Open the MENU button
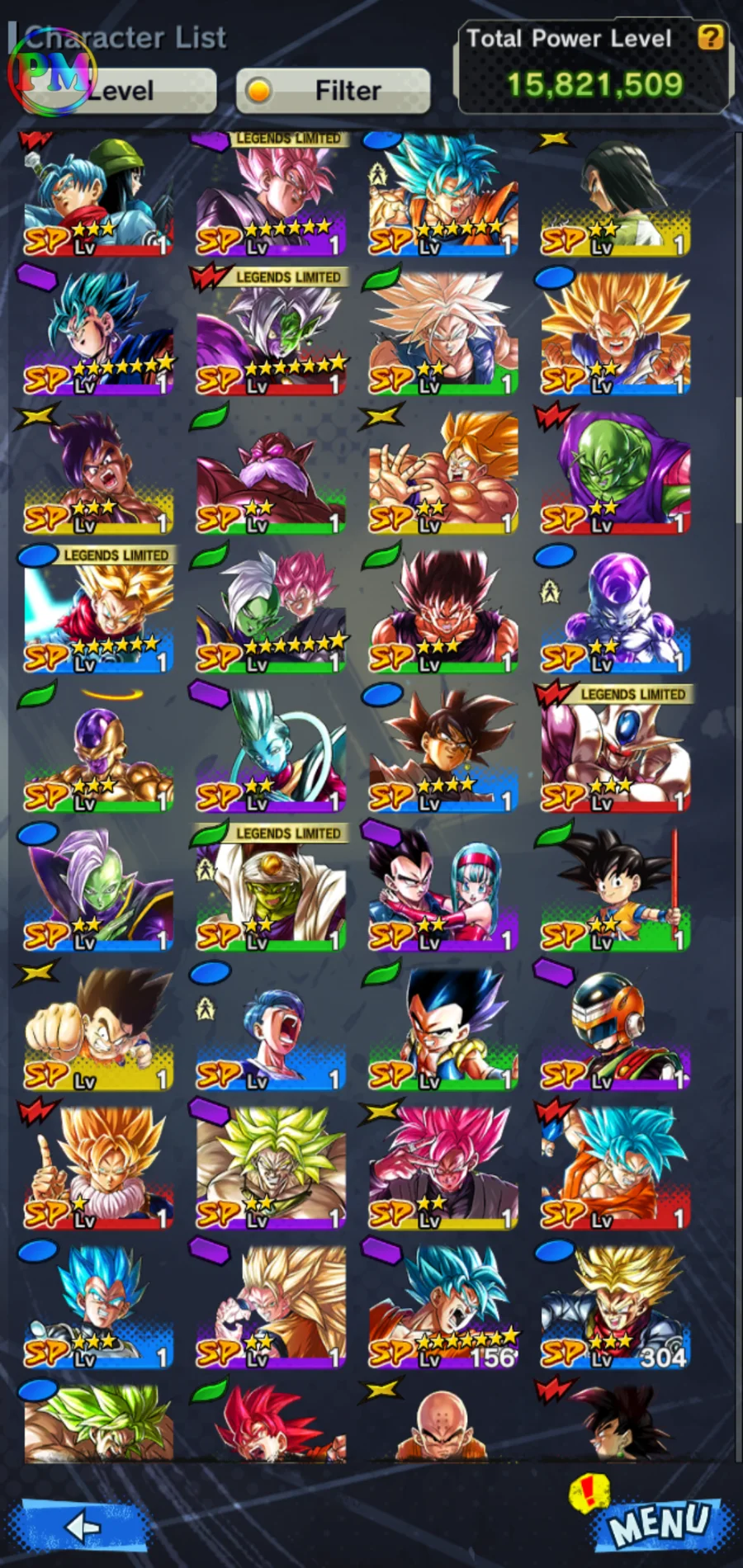The height and width of the screenshot is (1568, 743). pos(660,1523)
